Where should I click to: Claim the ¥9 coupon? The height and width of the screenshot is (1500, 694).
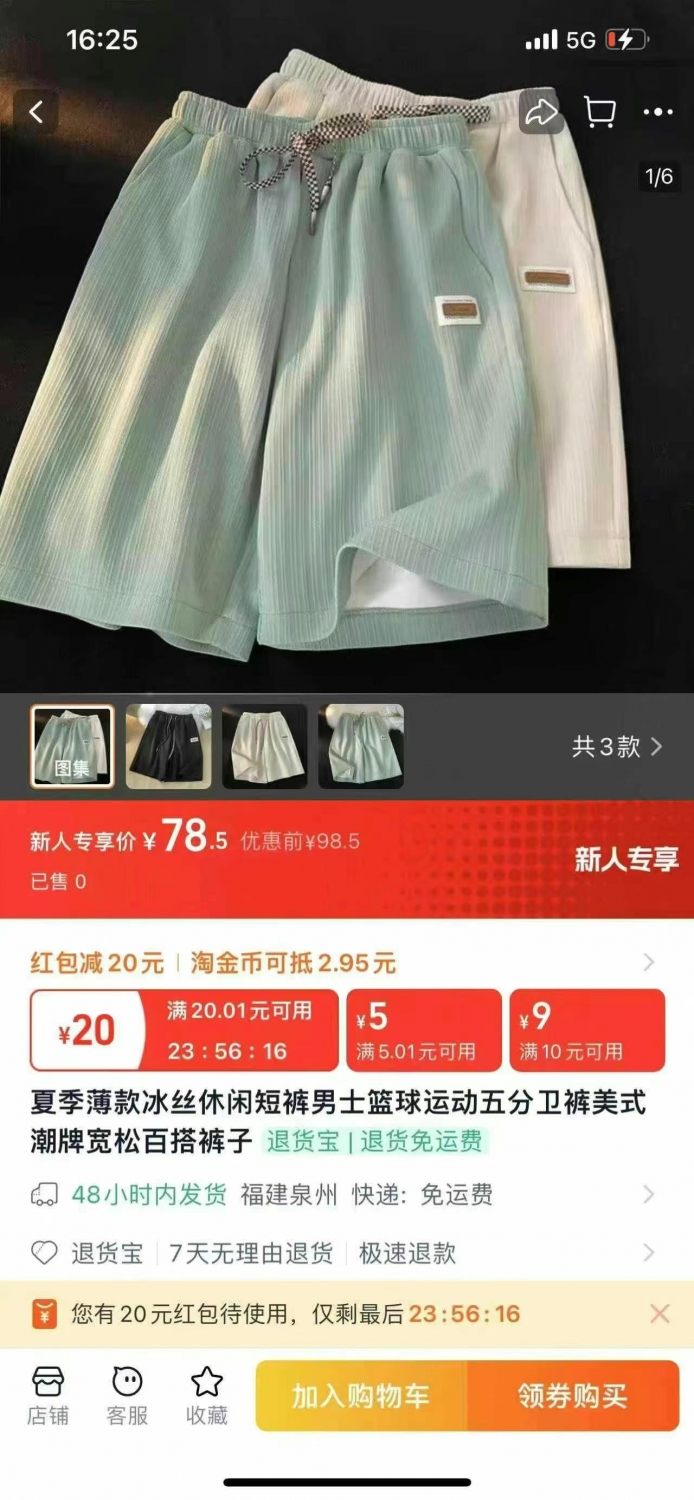click(587, 1030)
